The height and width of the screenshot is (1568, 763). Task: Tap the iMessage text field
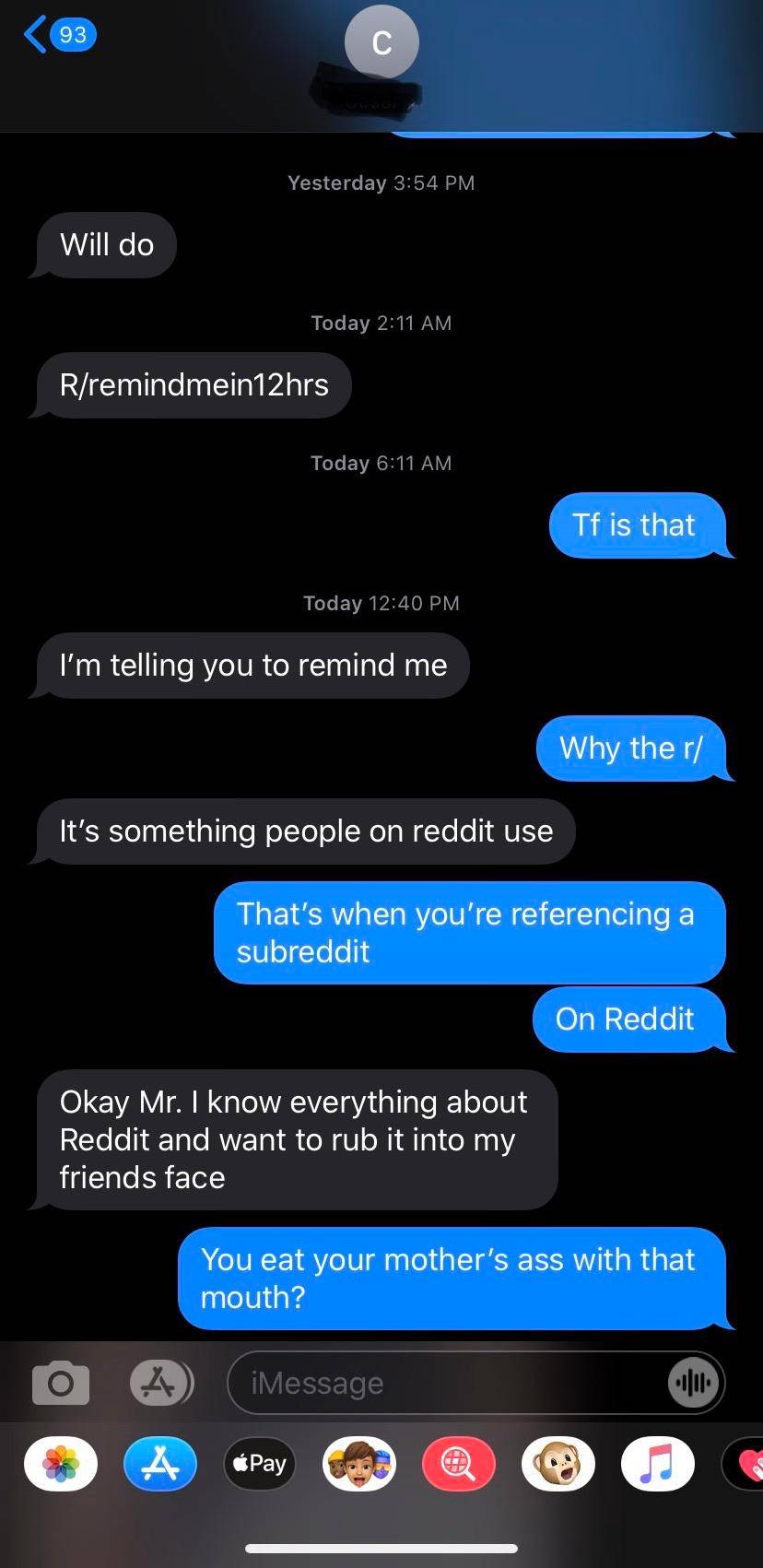coord(442,1382)
